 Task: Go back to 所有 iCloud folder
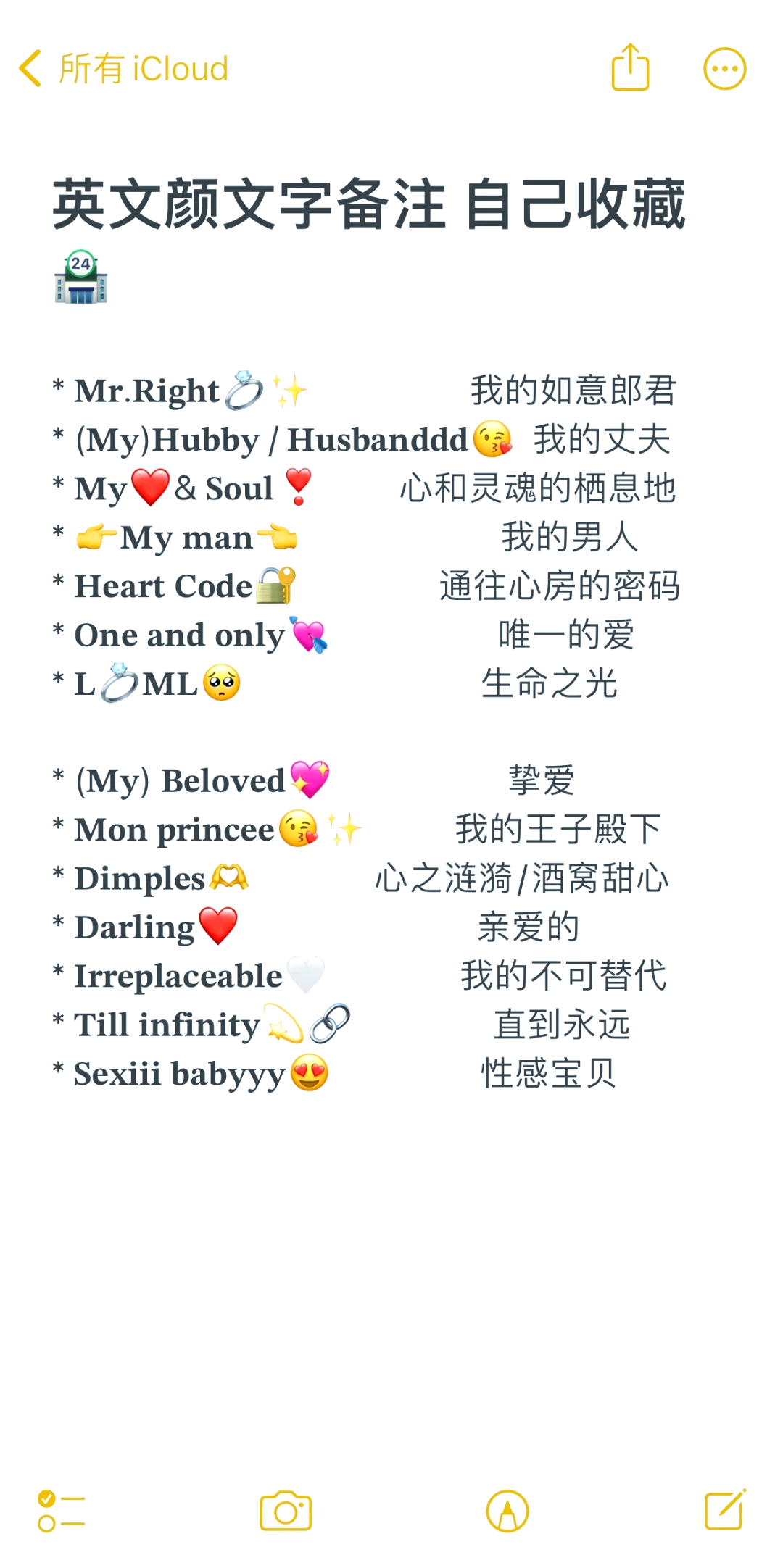pos(123,69)
